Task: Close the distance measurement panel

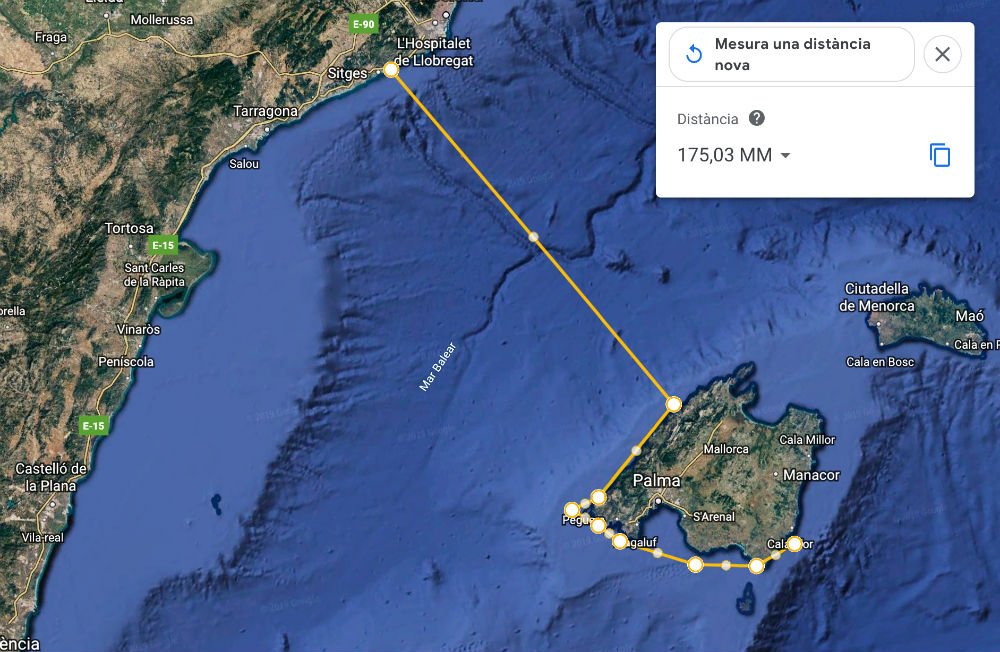Action: pos(942,54)
